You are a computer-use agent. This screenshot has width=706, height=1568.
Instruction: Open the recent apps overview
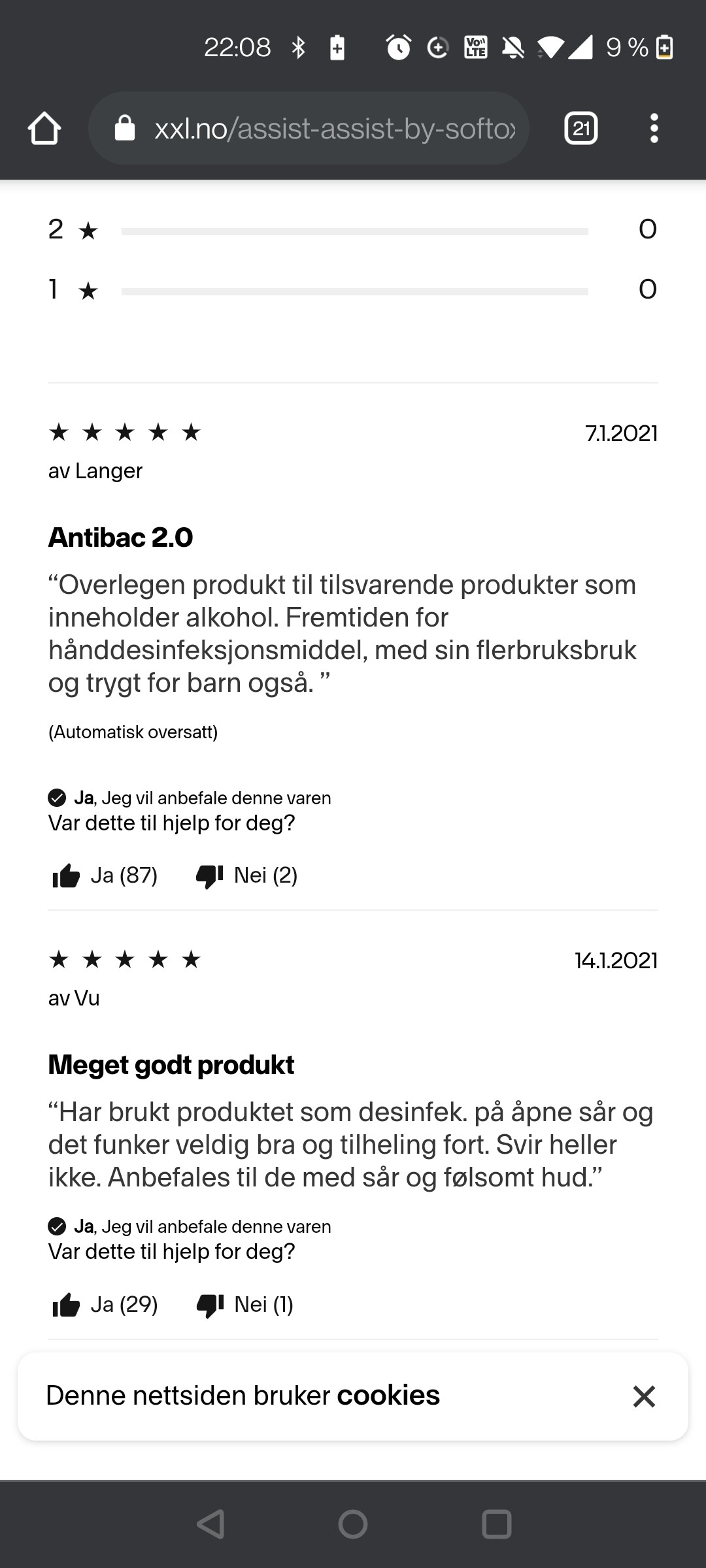pyautogui.click(x=496, y=1524)
